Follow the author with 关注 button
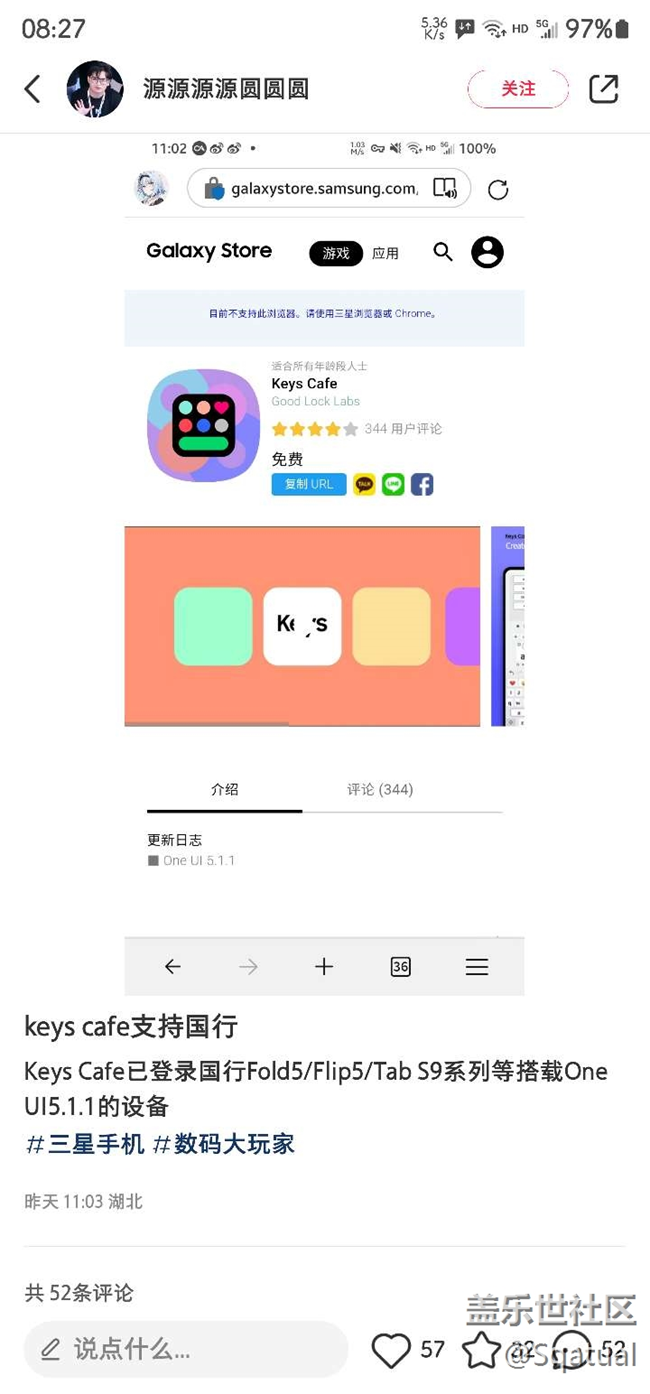650x1394 pixels. (517, 89)
